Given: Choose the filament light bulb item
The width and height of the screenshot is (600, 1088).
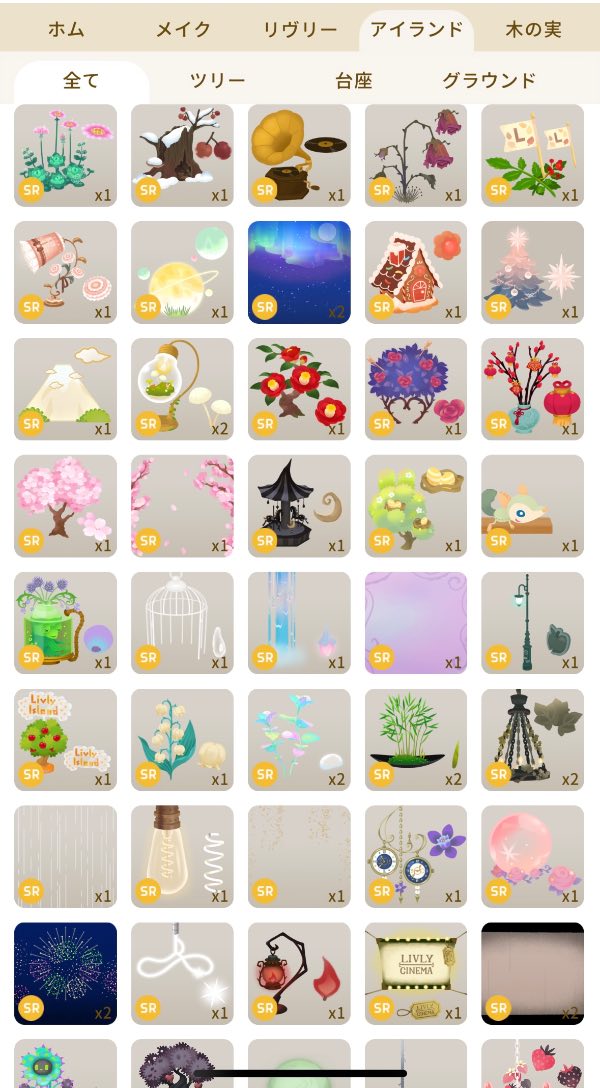Looking at the screenshot, I should (182, 857).
